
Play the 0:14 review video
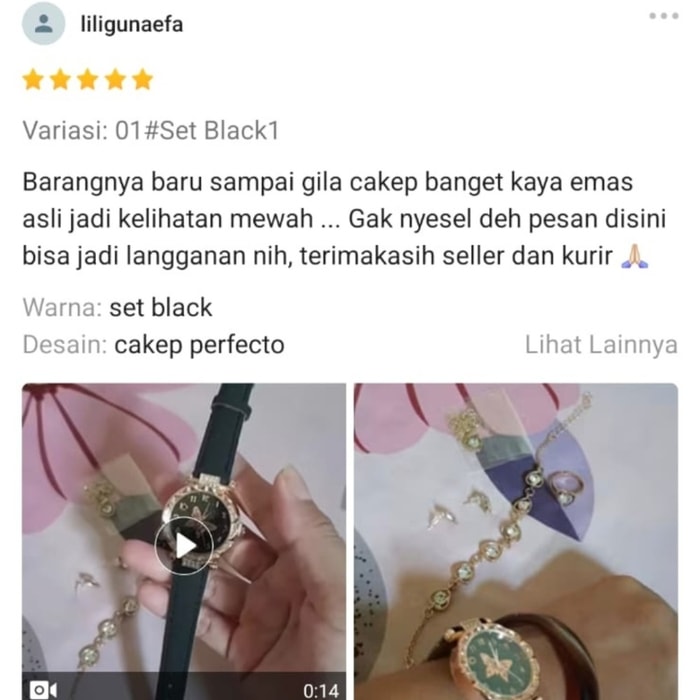(184, 545)
